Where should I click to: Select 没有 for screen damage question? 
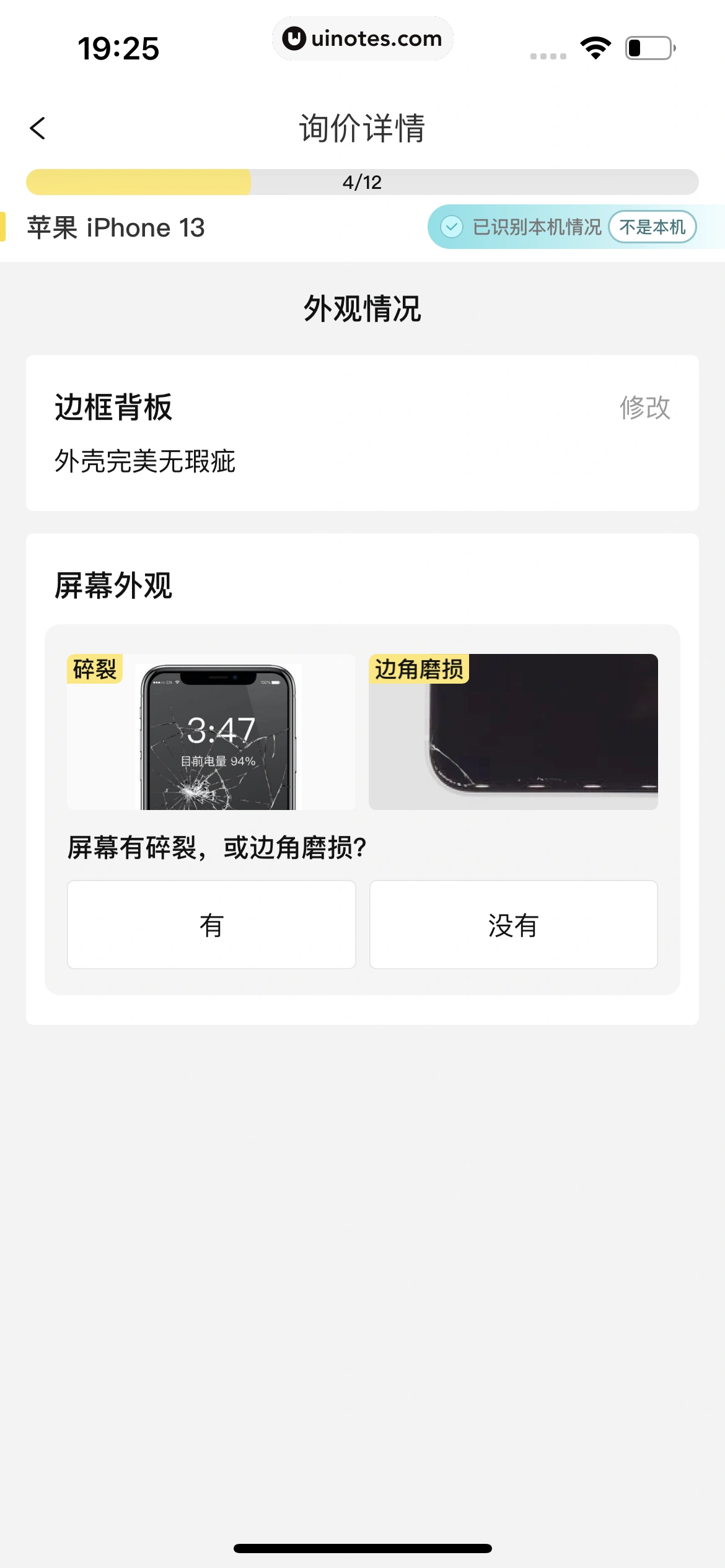pos(512,924)
